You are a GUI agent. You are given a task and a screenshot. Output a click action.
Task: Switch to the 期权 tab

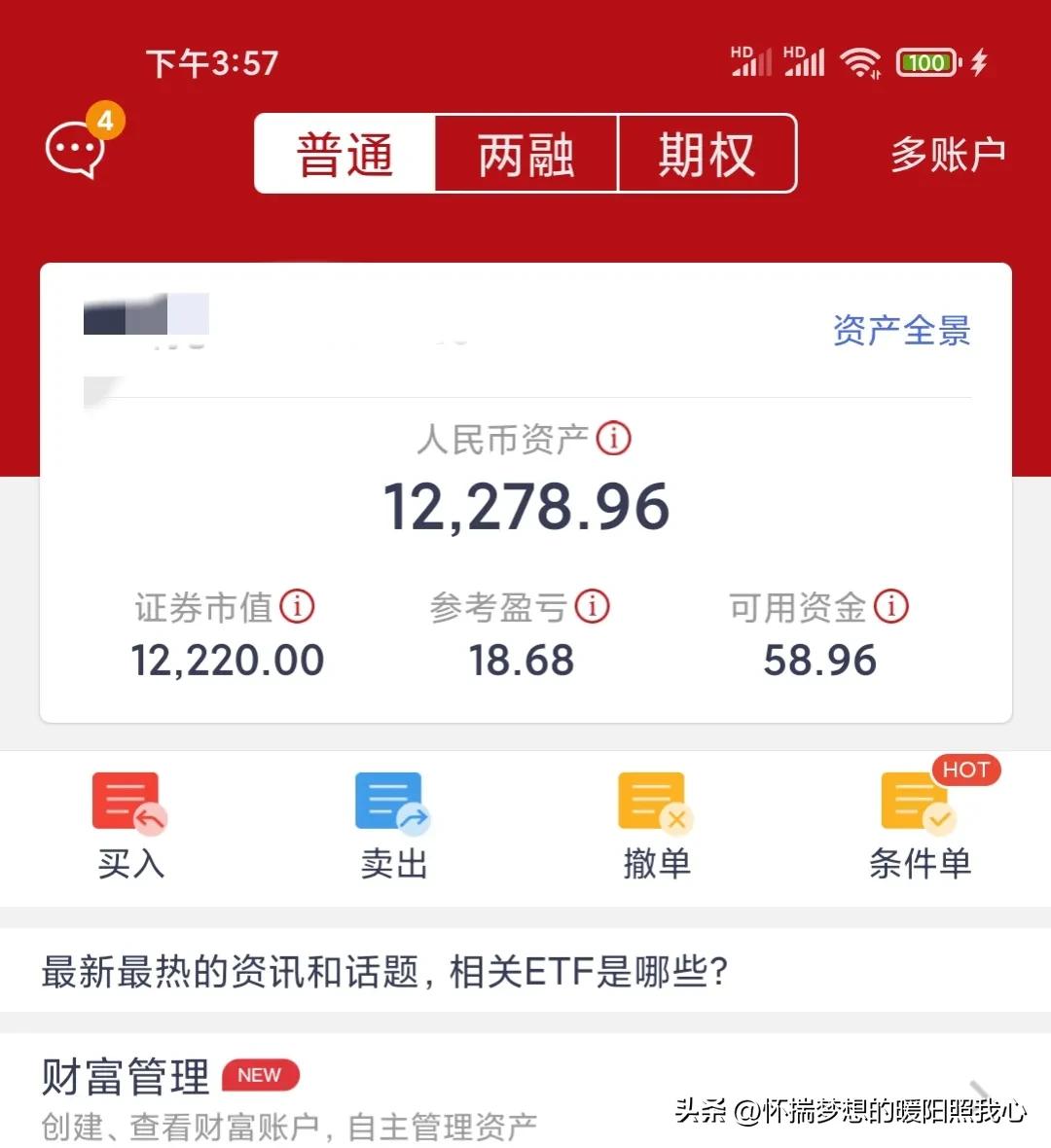point(707,154)
